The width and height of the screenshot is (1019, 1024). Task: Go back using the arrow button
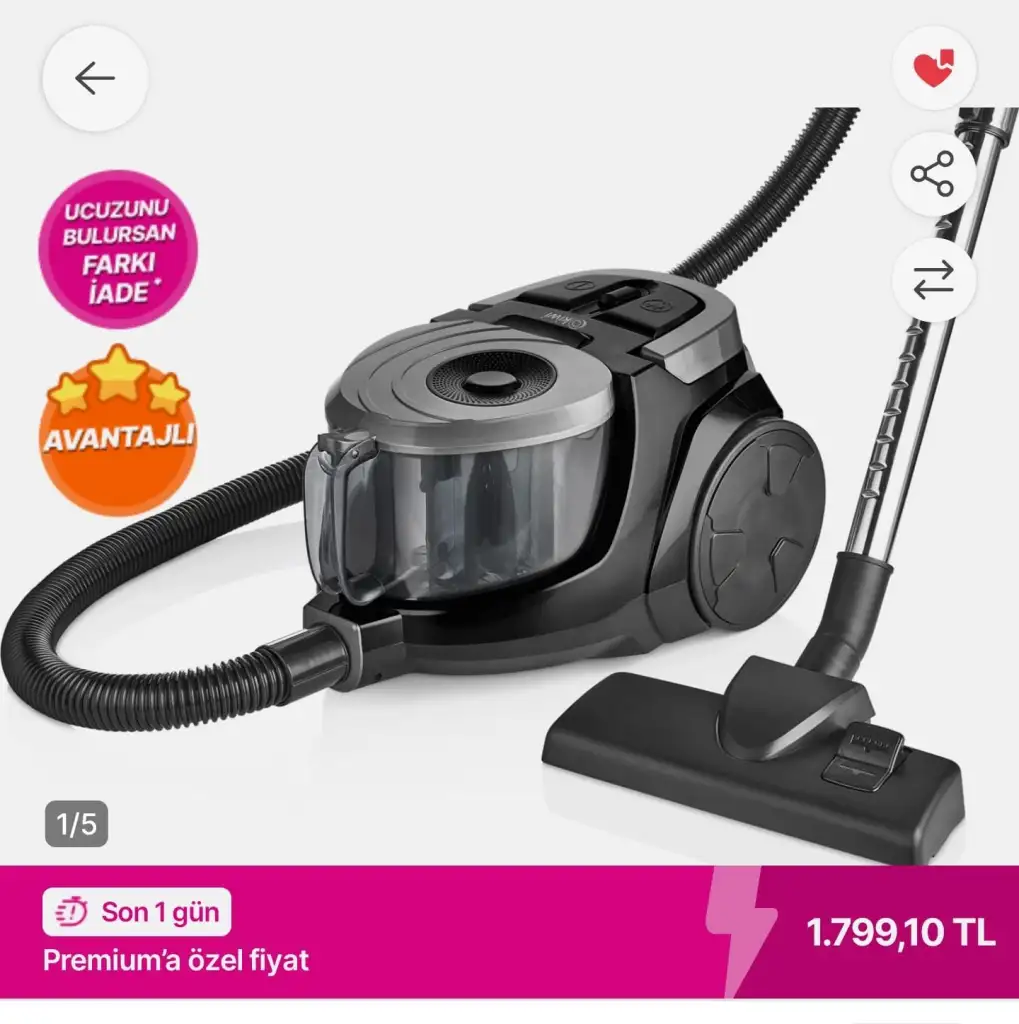[x=95, y=78]
